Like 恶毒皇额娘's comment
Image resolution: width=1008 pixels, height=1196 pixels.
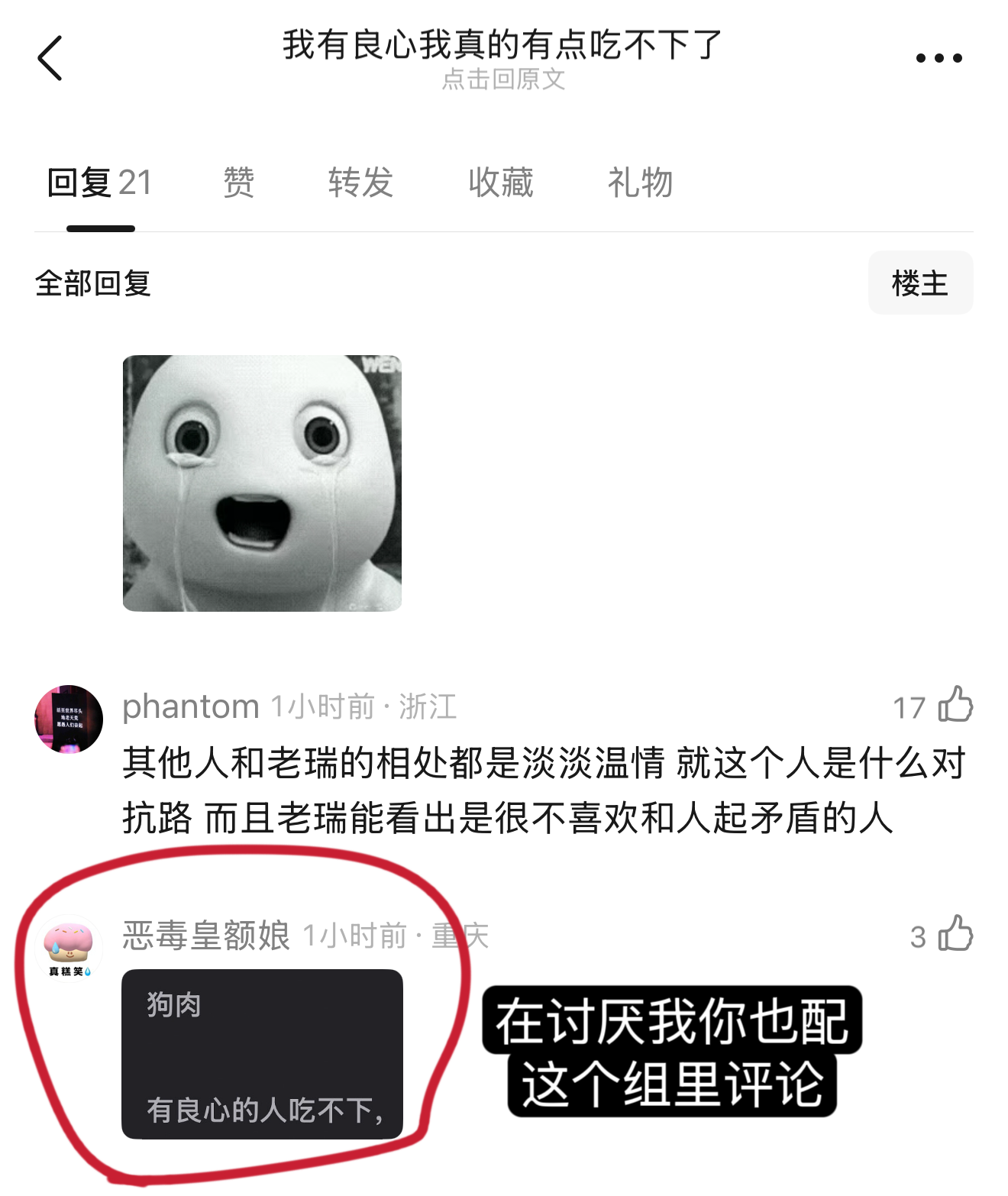pos(955,933)
